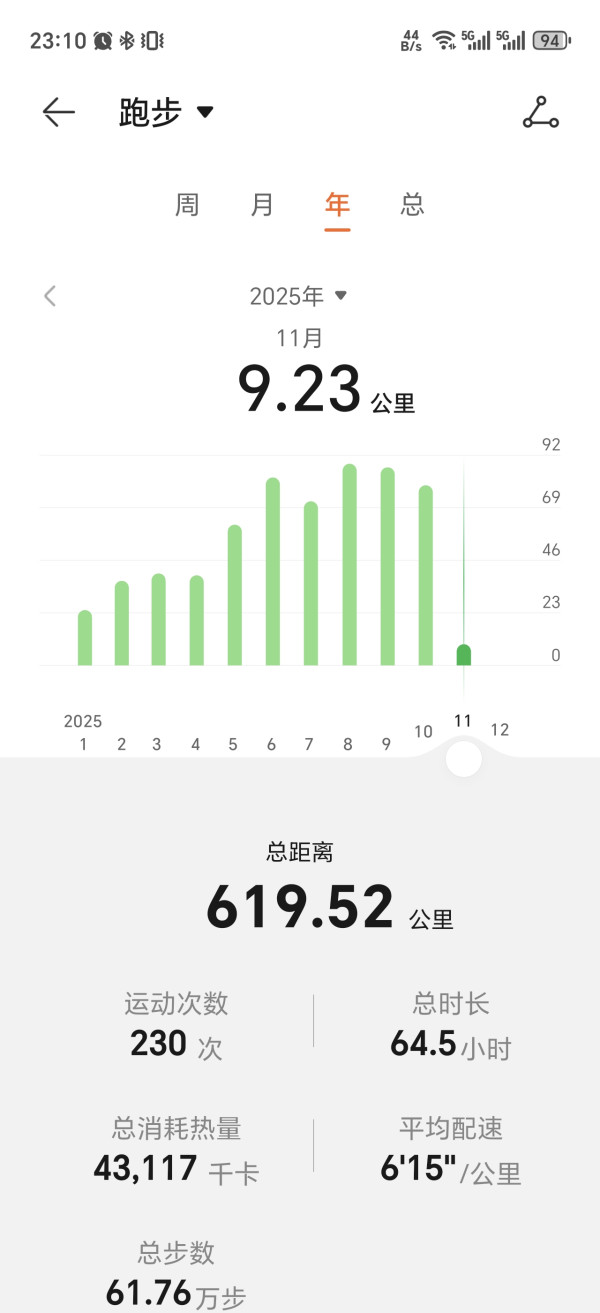Open the 2025年 year picker
This screenshot has width=600, height=1313.
coord(297,296)
